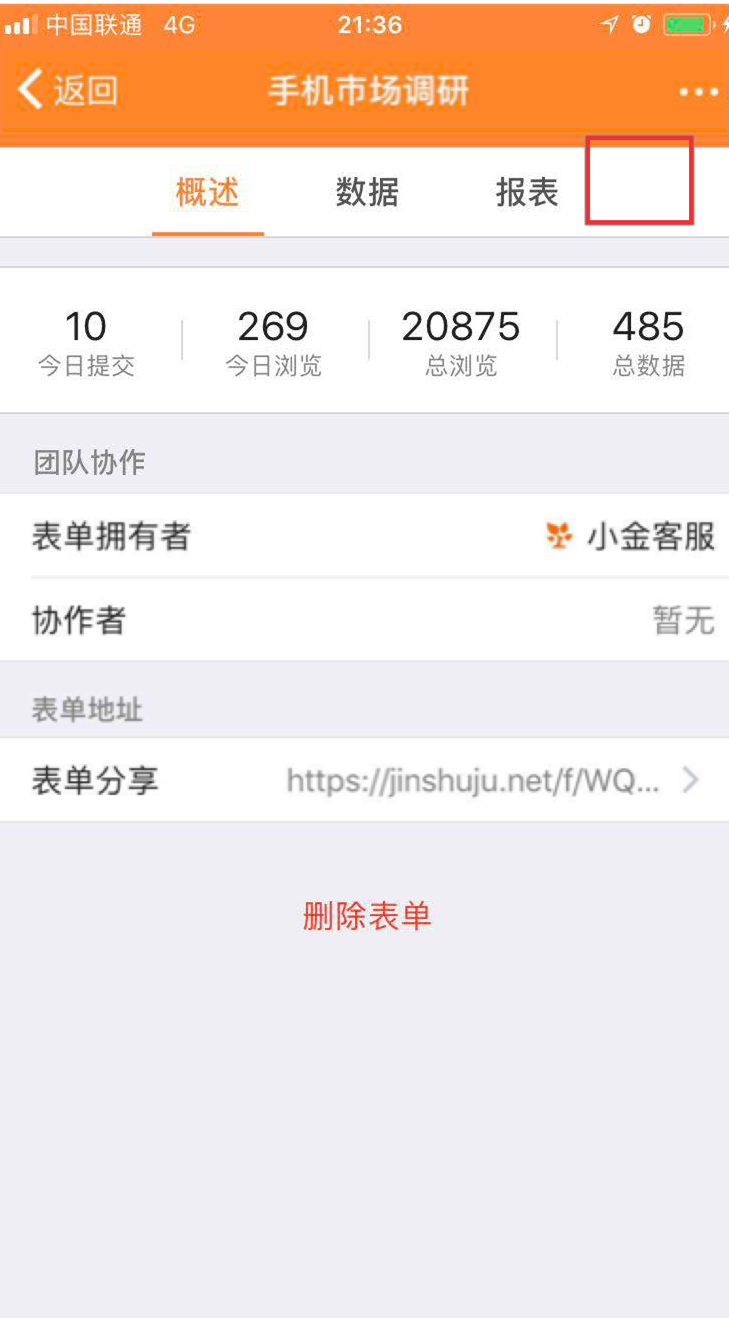Viewport: 729px width, 1318px height.
Task: Open the three-dot overflow menu
Action: pyautogui.click(x=698, y=92)
